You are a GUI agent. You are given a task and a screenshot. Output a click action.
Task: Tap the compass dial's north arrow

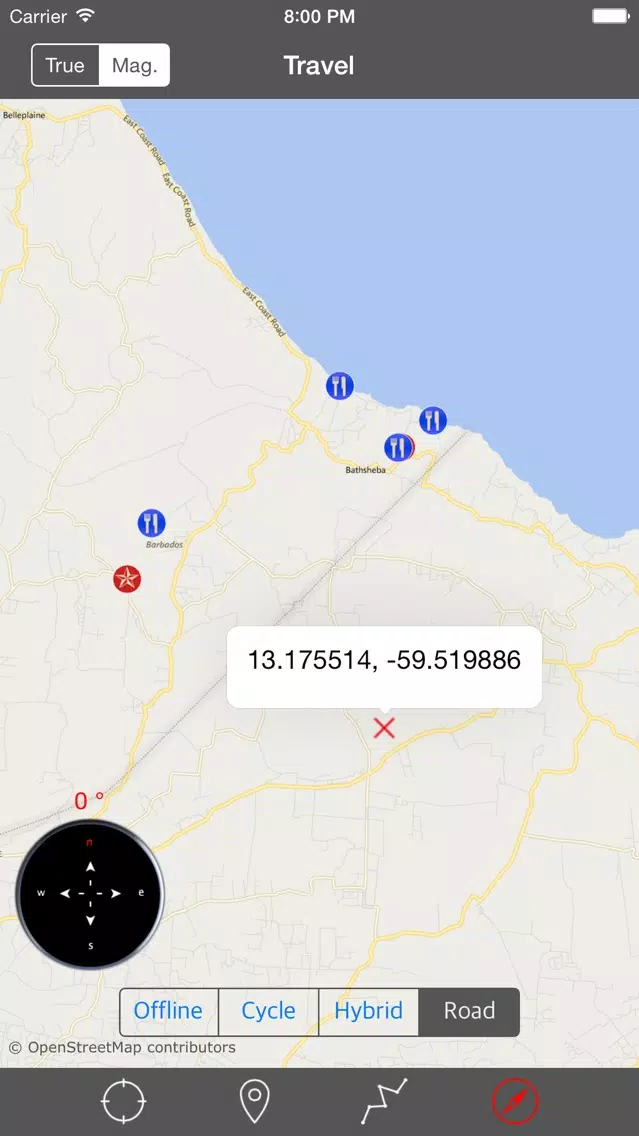pyautogui.click(x=91, y=867)
